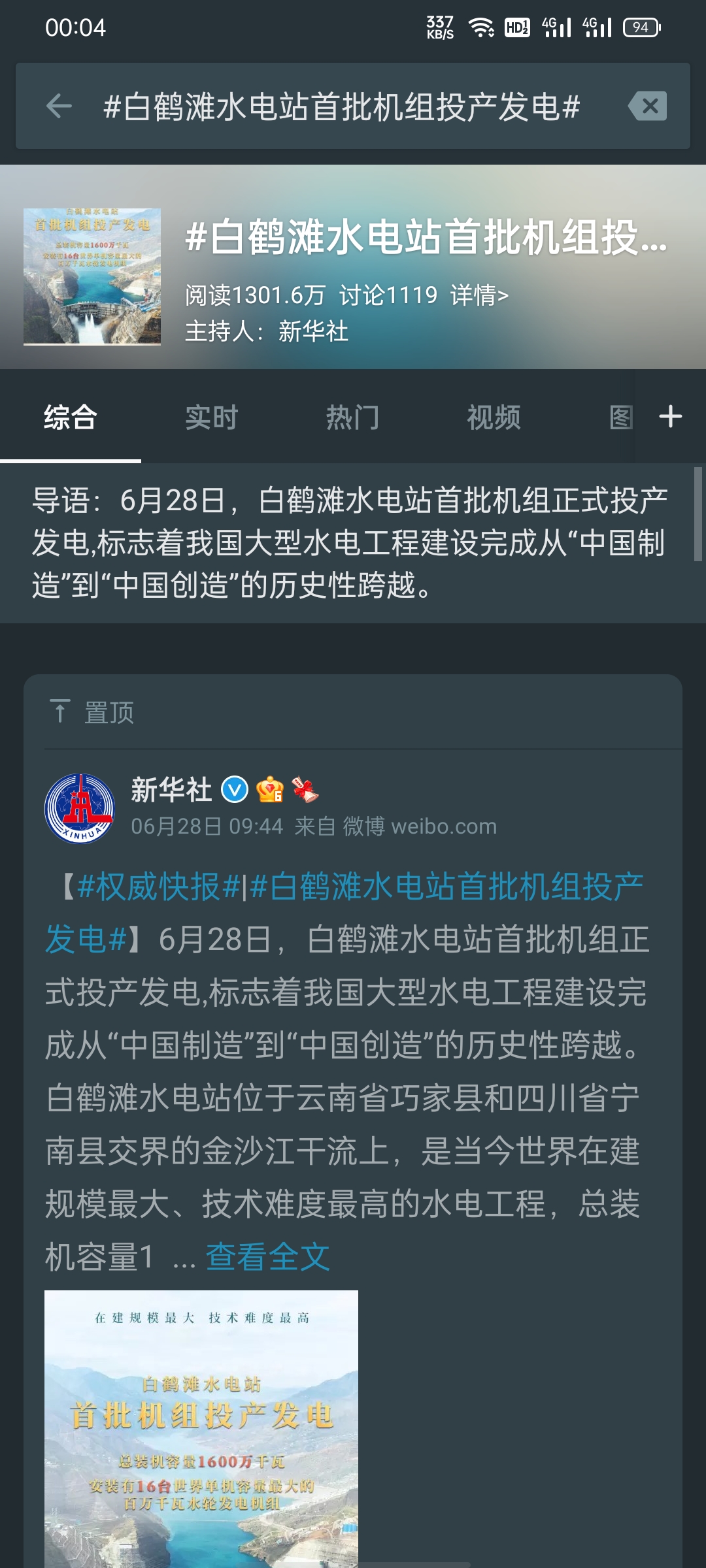Screen dimensions: 706x1568
Task: Switch to the 实时 tab
Action: click(211, 417)
